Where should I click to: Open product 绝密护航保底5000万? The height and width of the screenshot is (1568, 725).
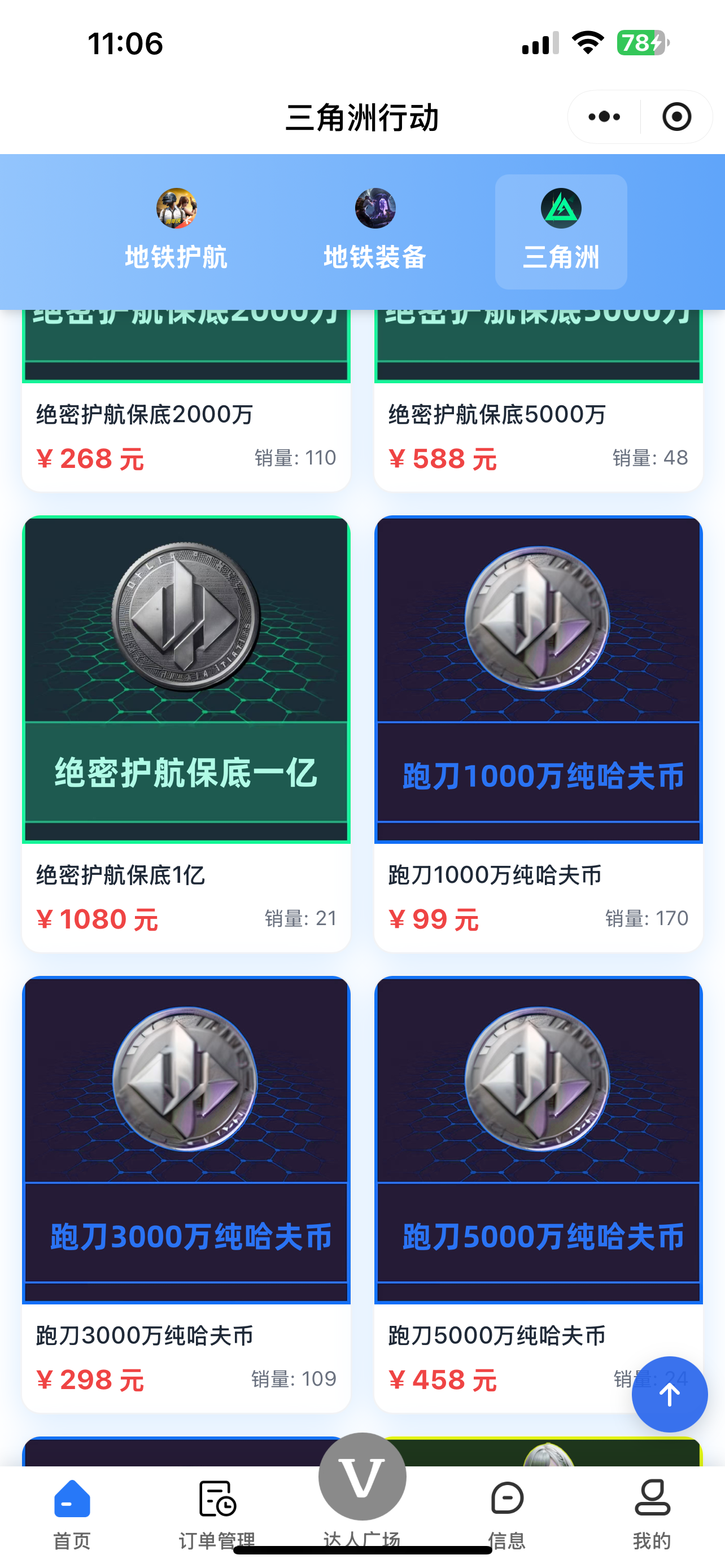538,414
